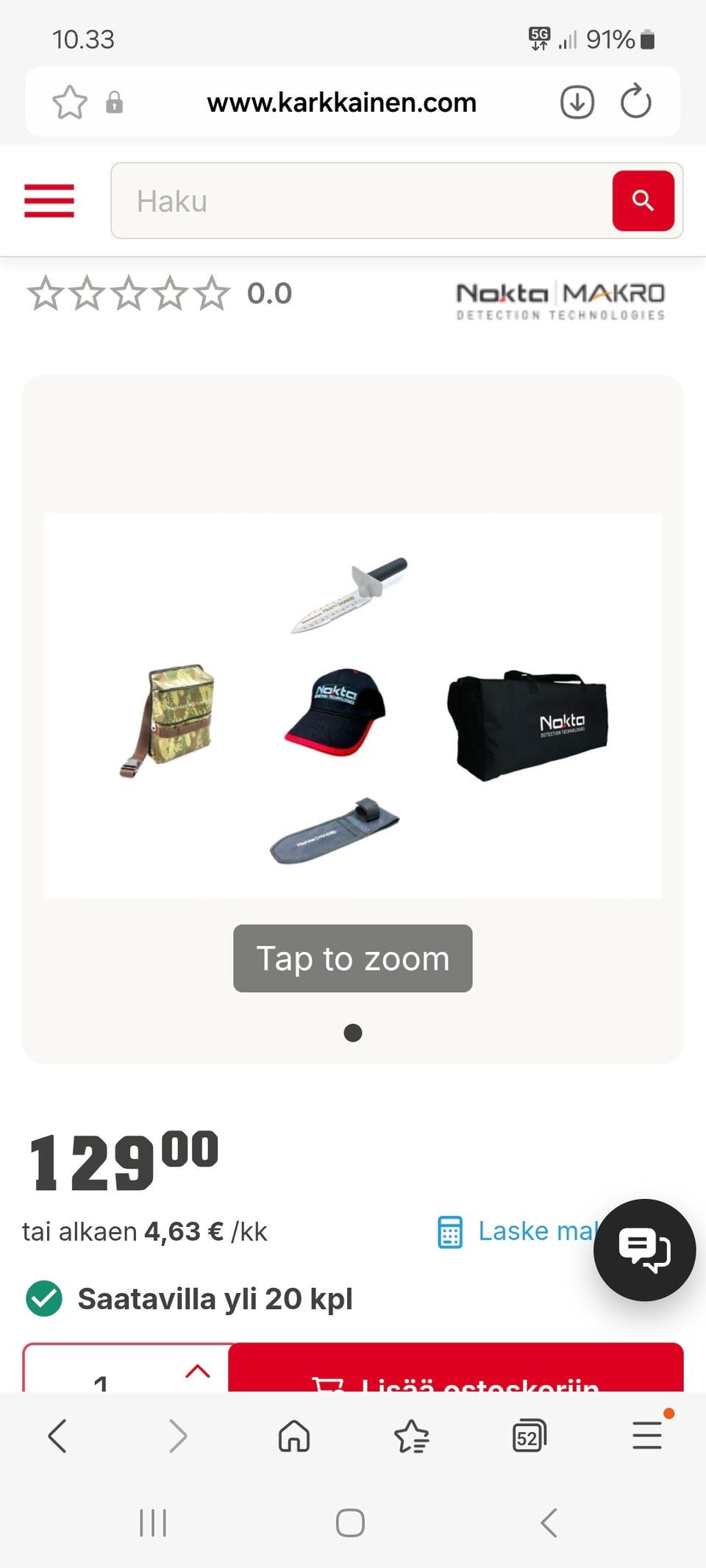The height and width of the screenshot is (1568, 706).
Task: View the 52 open tabs
Action: (529, 1436)
